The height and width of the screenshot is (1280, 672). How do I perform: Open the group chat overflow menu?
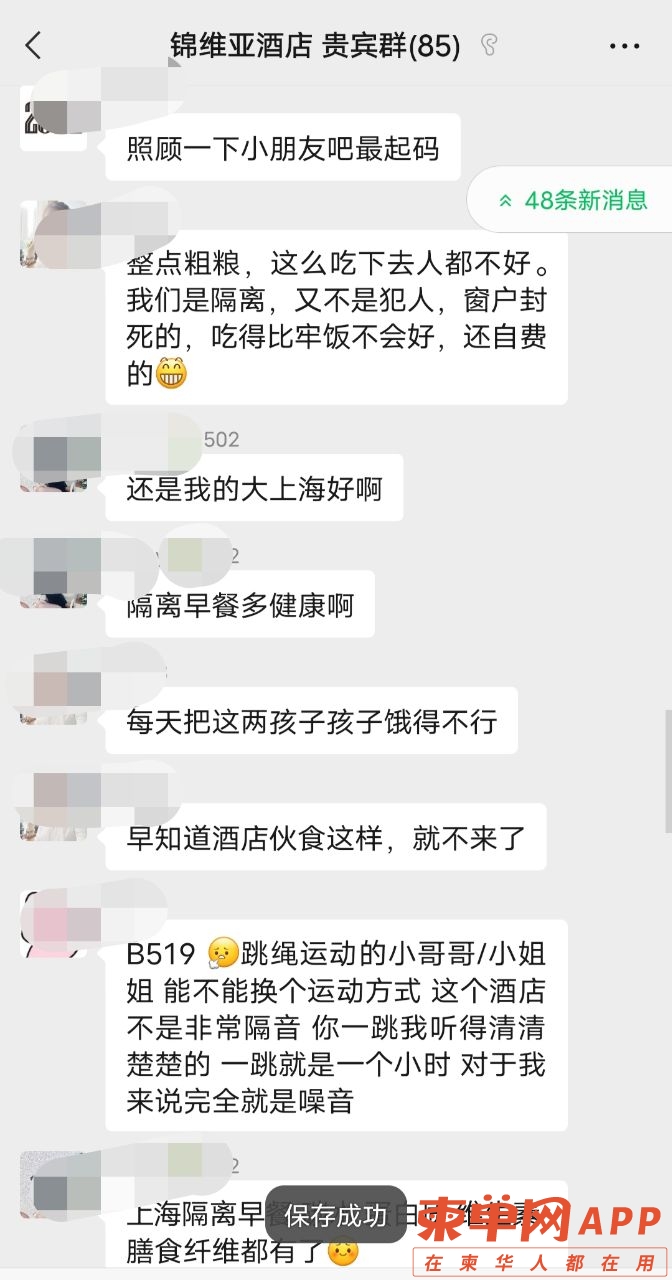(624, 46)
